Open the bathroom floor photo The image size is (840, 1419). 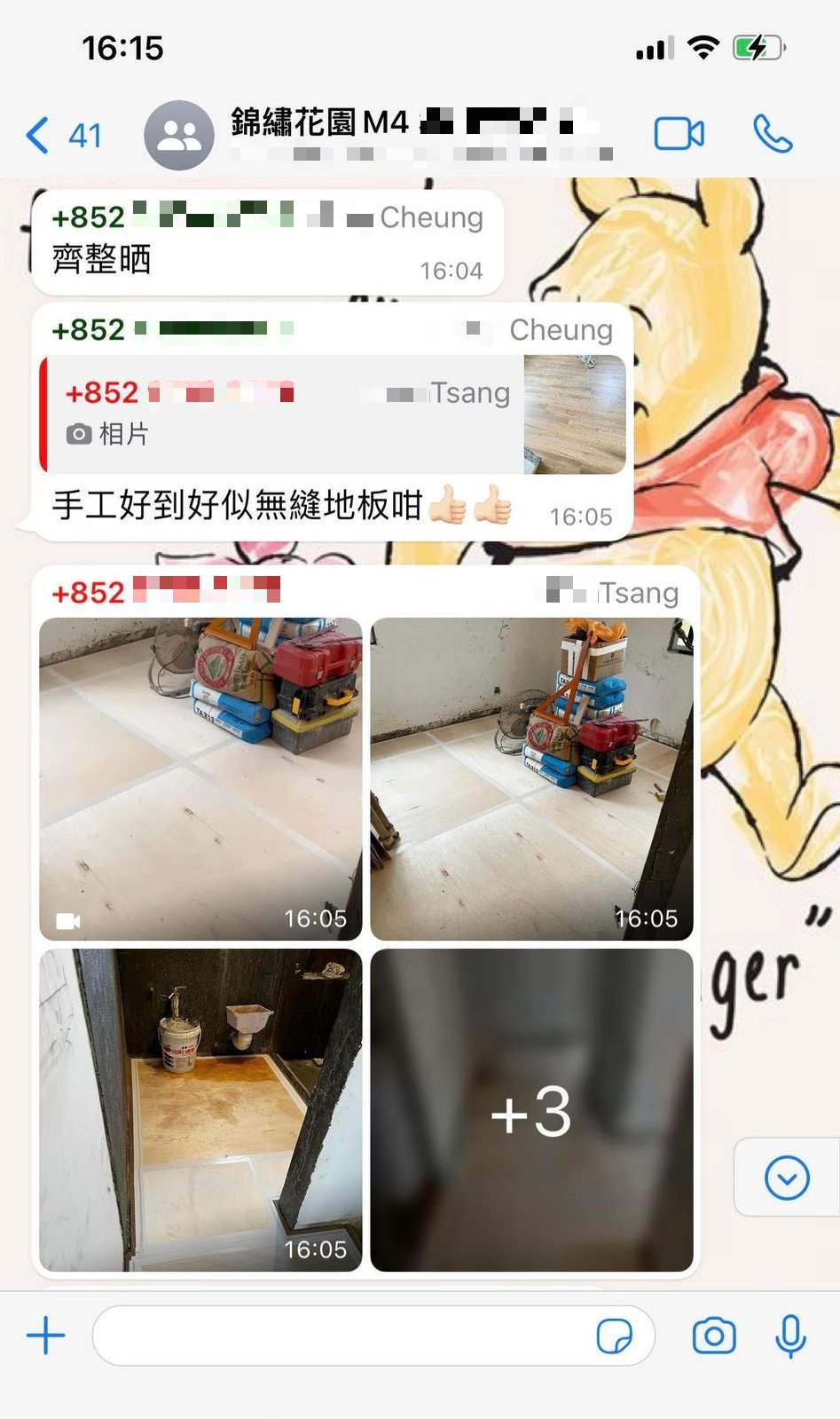tap(200, 1109)
